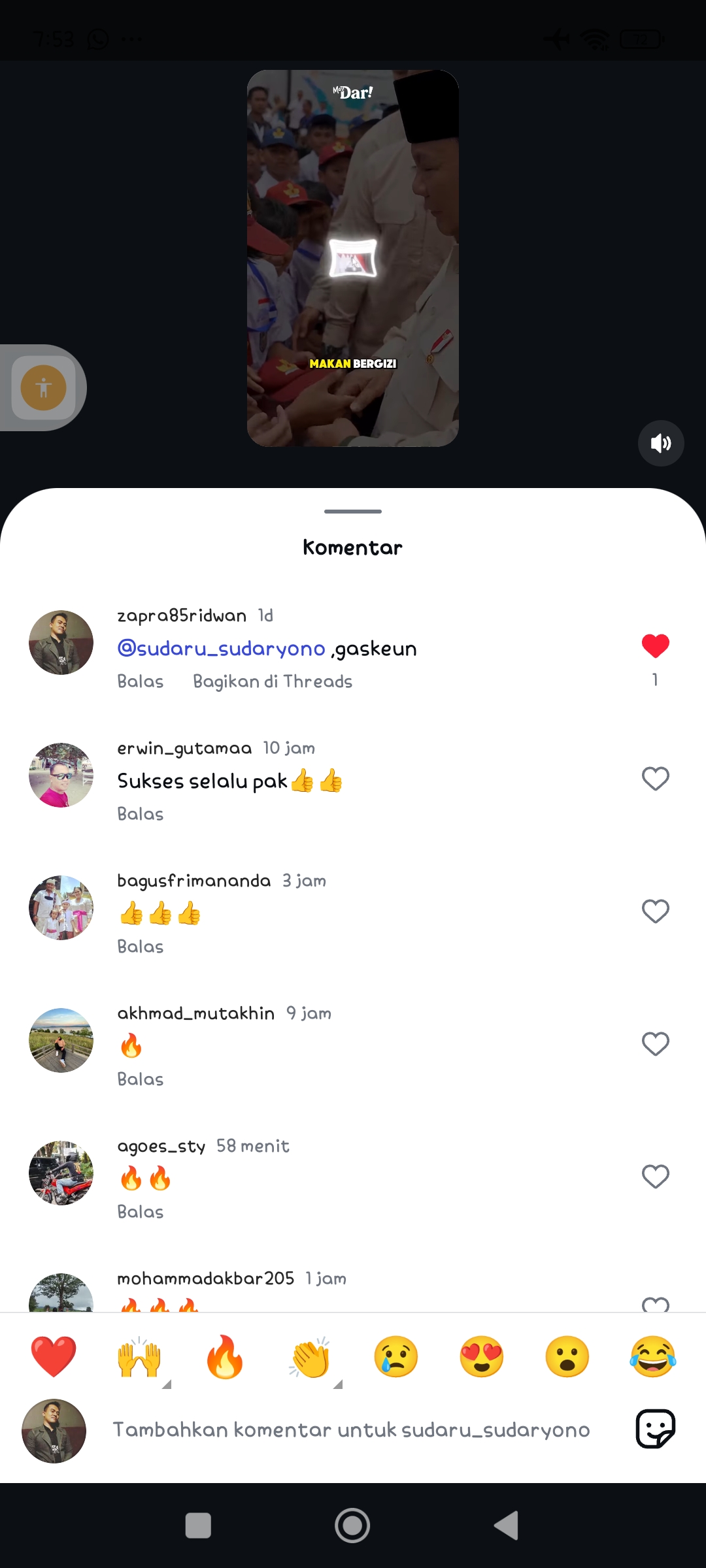
Task: Unlike zapra85ridwan's comment
Action: [x=656, y=646]
